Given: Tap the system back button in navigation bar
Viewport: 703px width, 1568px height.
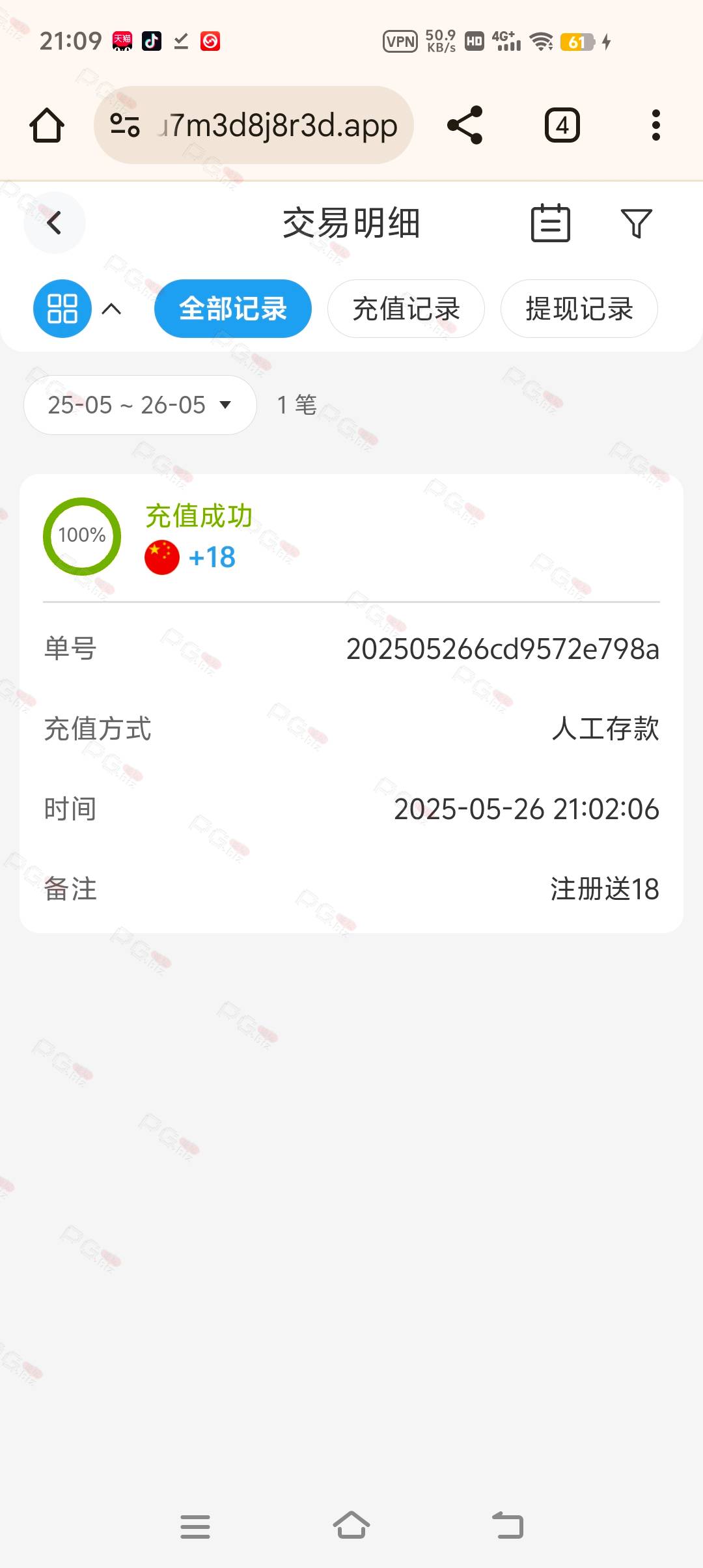Looking at the screenshot, I should (x=508, y=1526).
